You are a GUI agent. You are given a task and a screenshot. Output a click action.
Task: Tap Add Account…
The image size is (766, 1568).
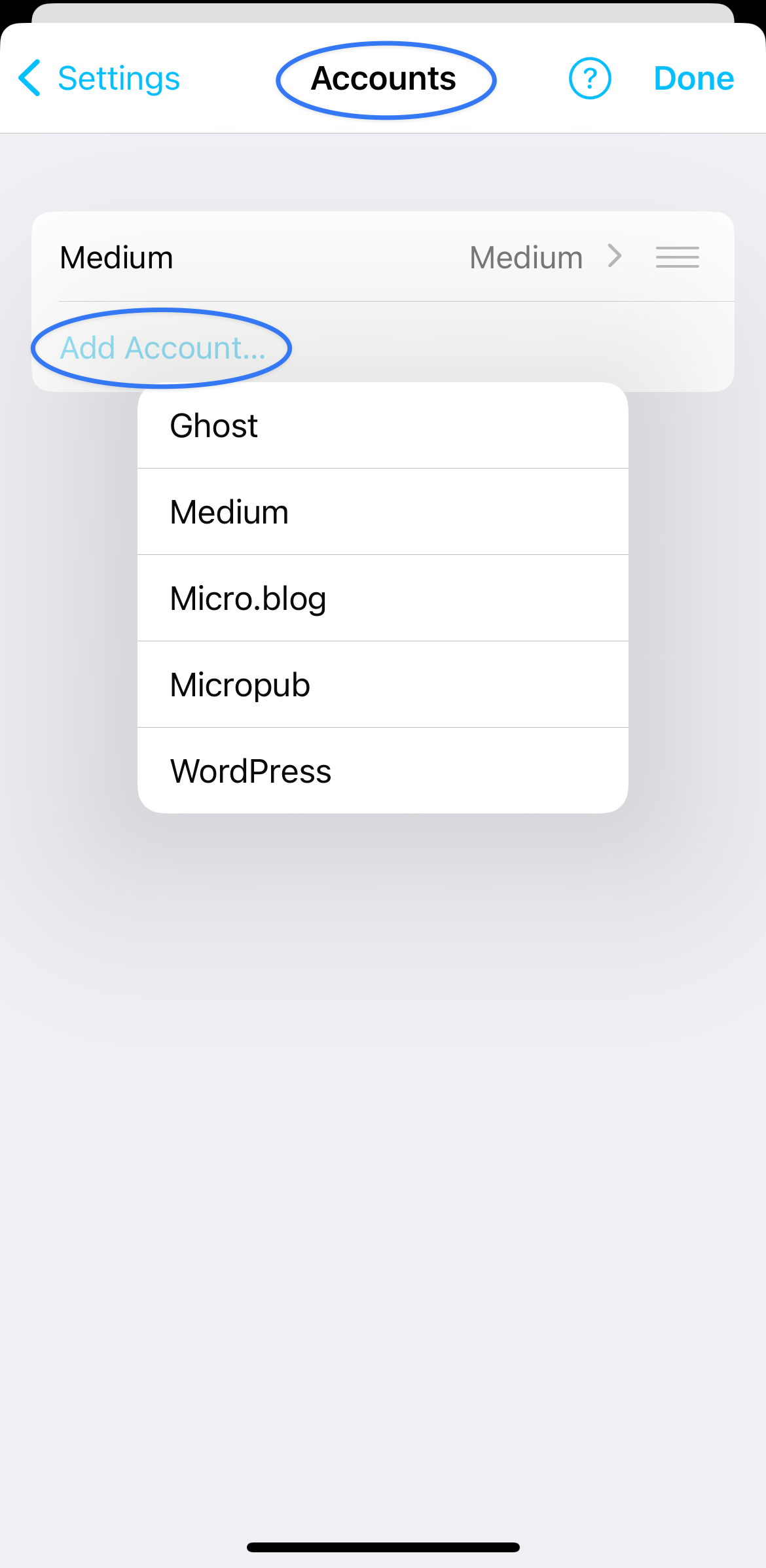pos(162,347)
